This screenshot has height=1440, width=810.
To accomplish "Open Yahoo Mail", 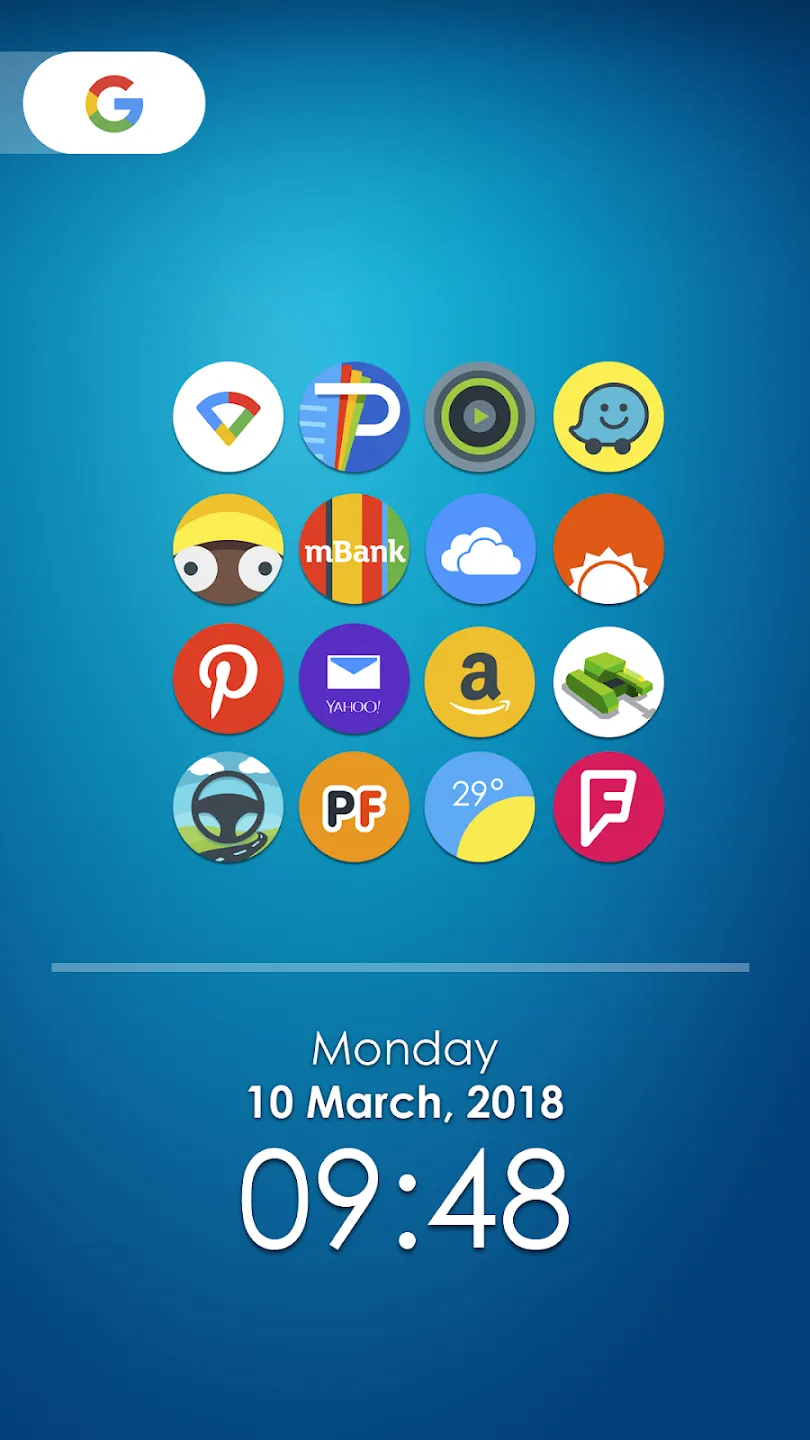I will 355,680.
